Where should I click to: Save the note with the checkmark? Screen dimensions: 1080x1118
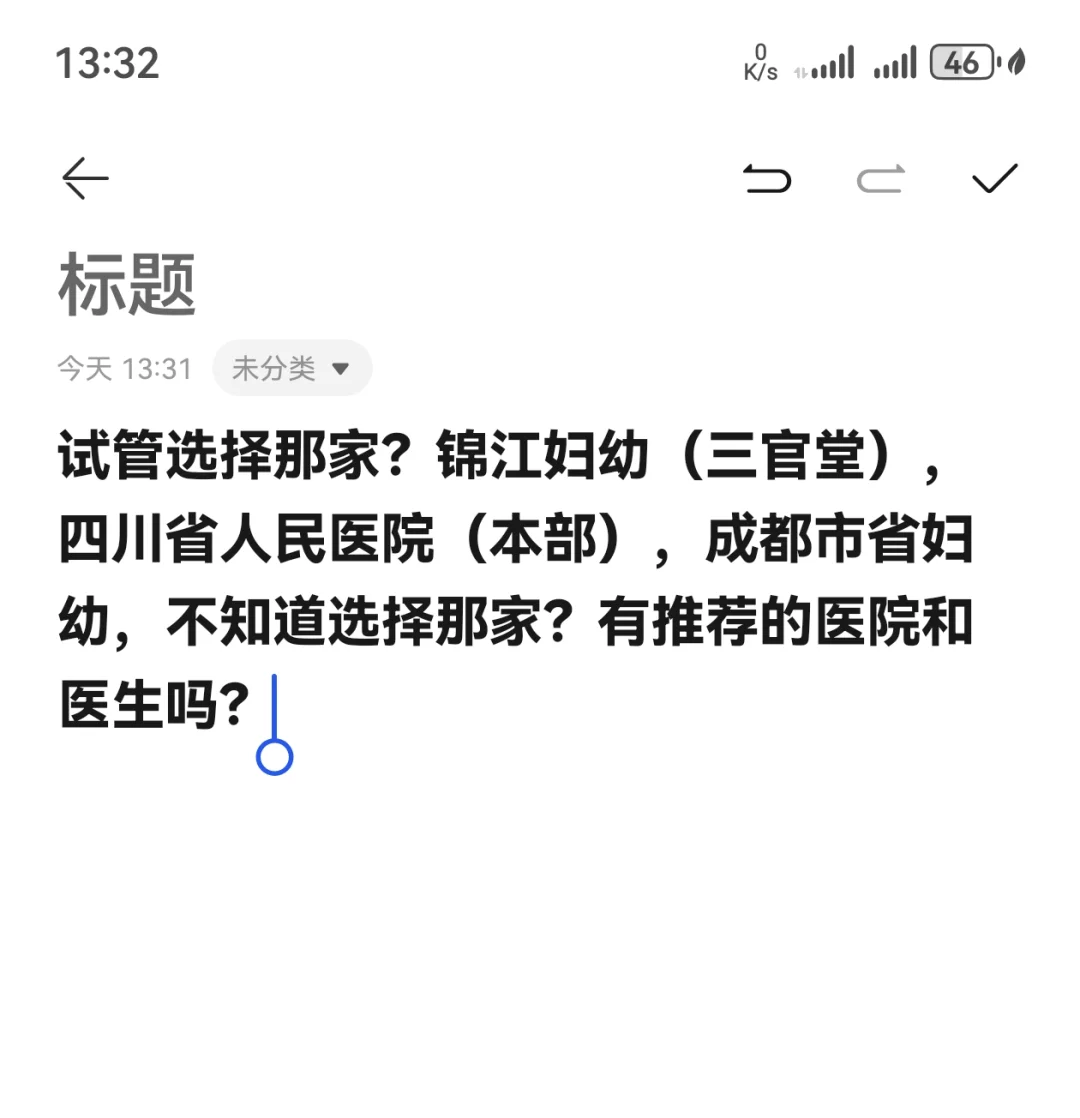(x=994, y=178)
